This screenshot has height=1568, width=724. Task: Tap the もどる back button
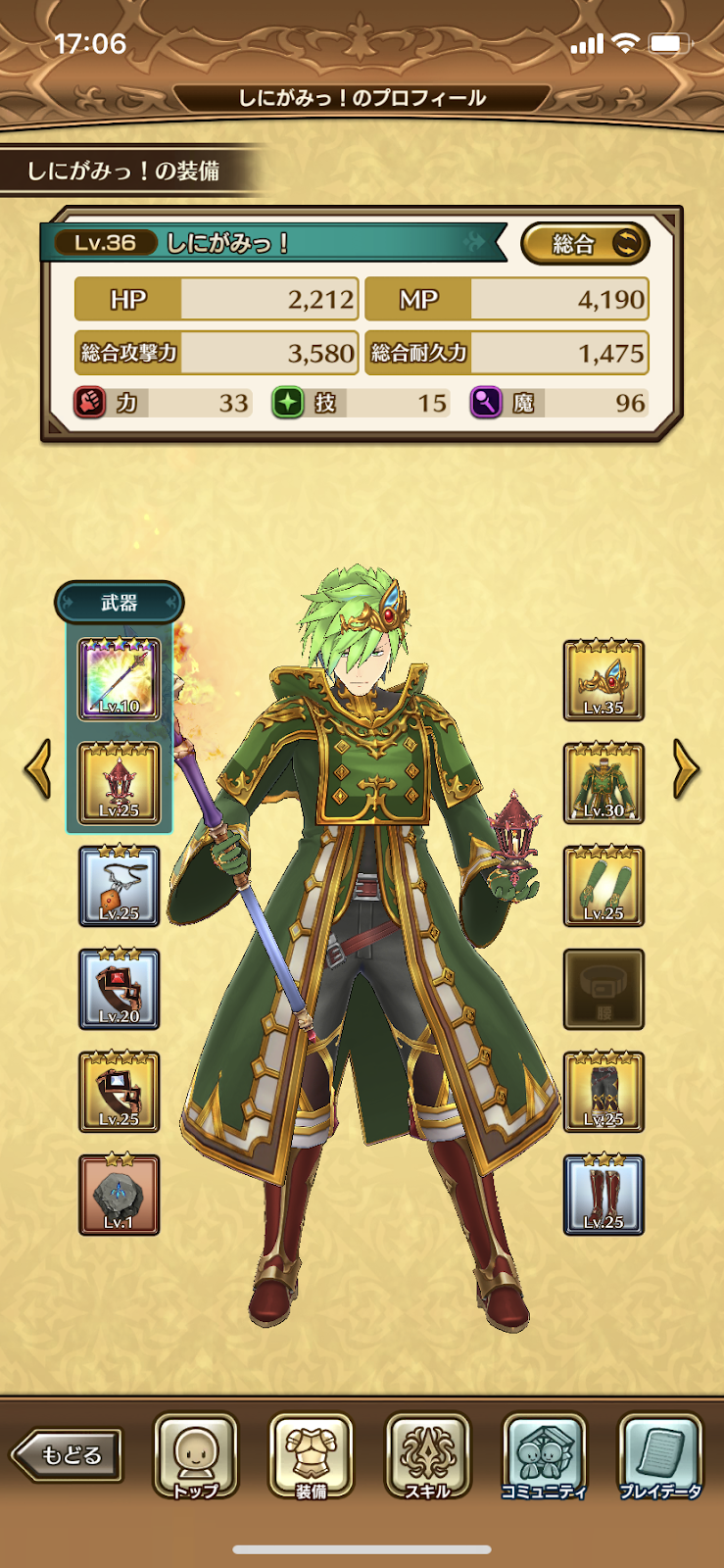click(x=67, y=1454)
